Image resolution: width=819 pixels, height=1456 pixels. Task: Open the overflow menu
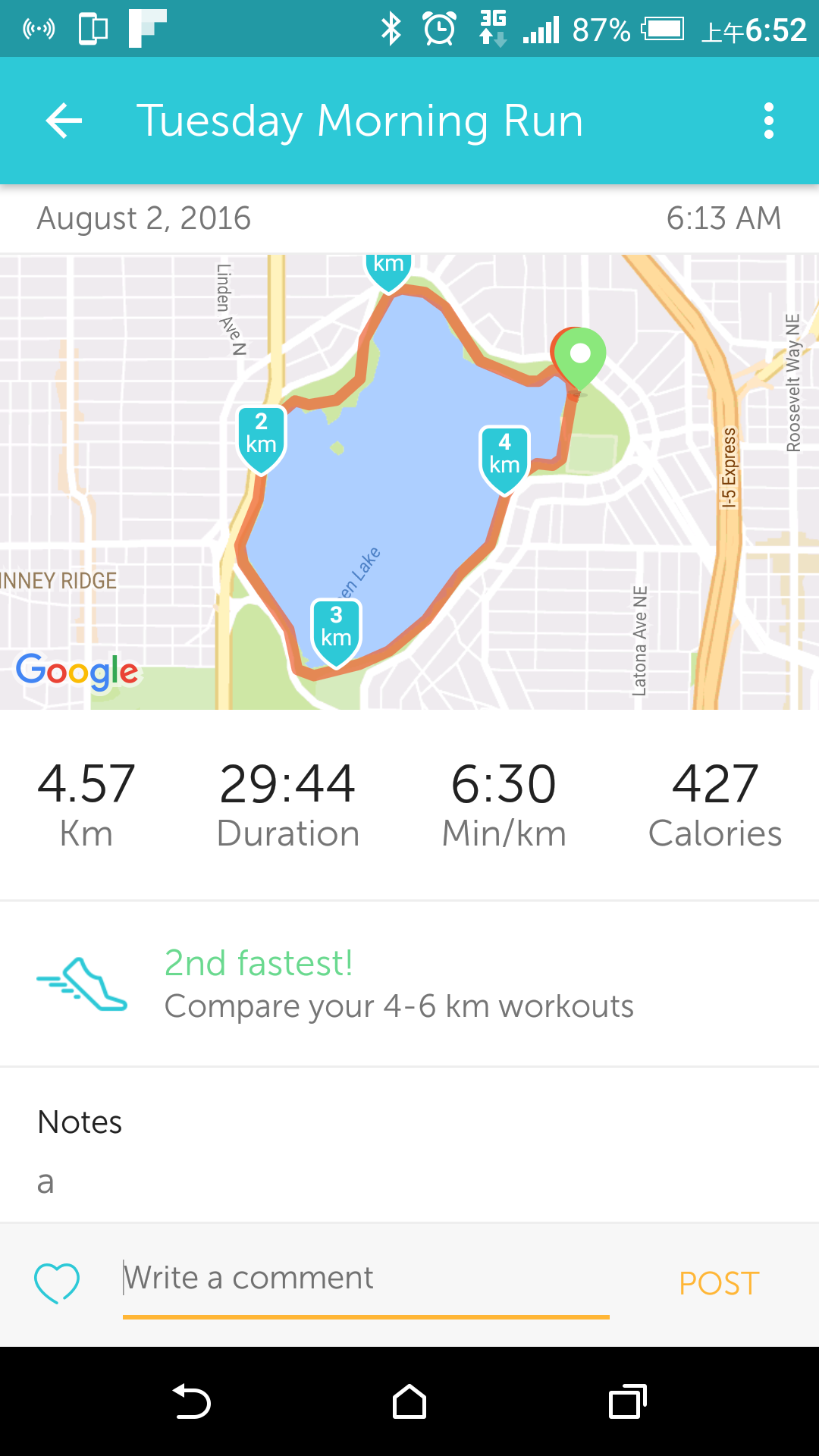click(x=768, y=121)
